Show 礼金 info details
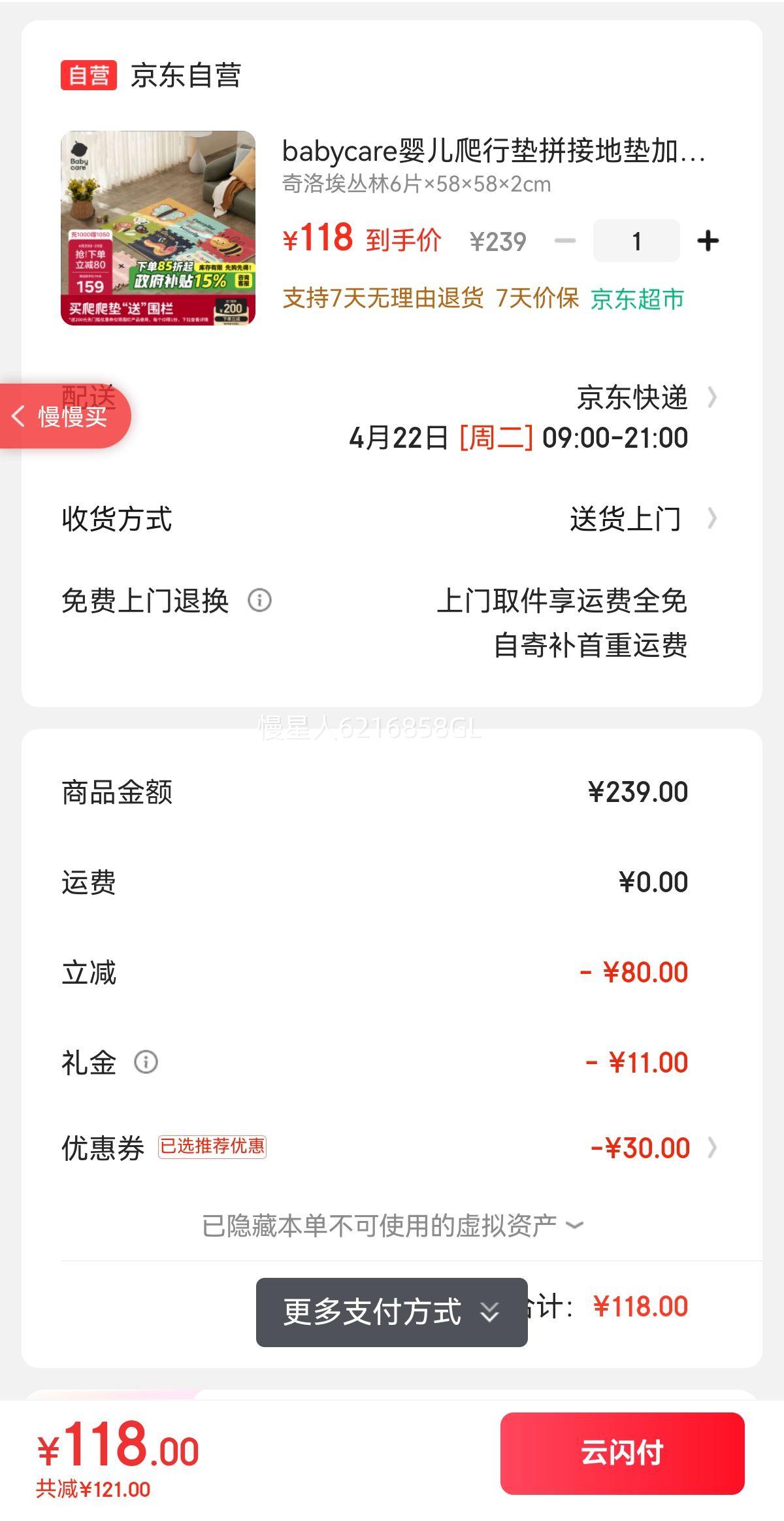 click(x=146, y=1062)
